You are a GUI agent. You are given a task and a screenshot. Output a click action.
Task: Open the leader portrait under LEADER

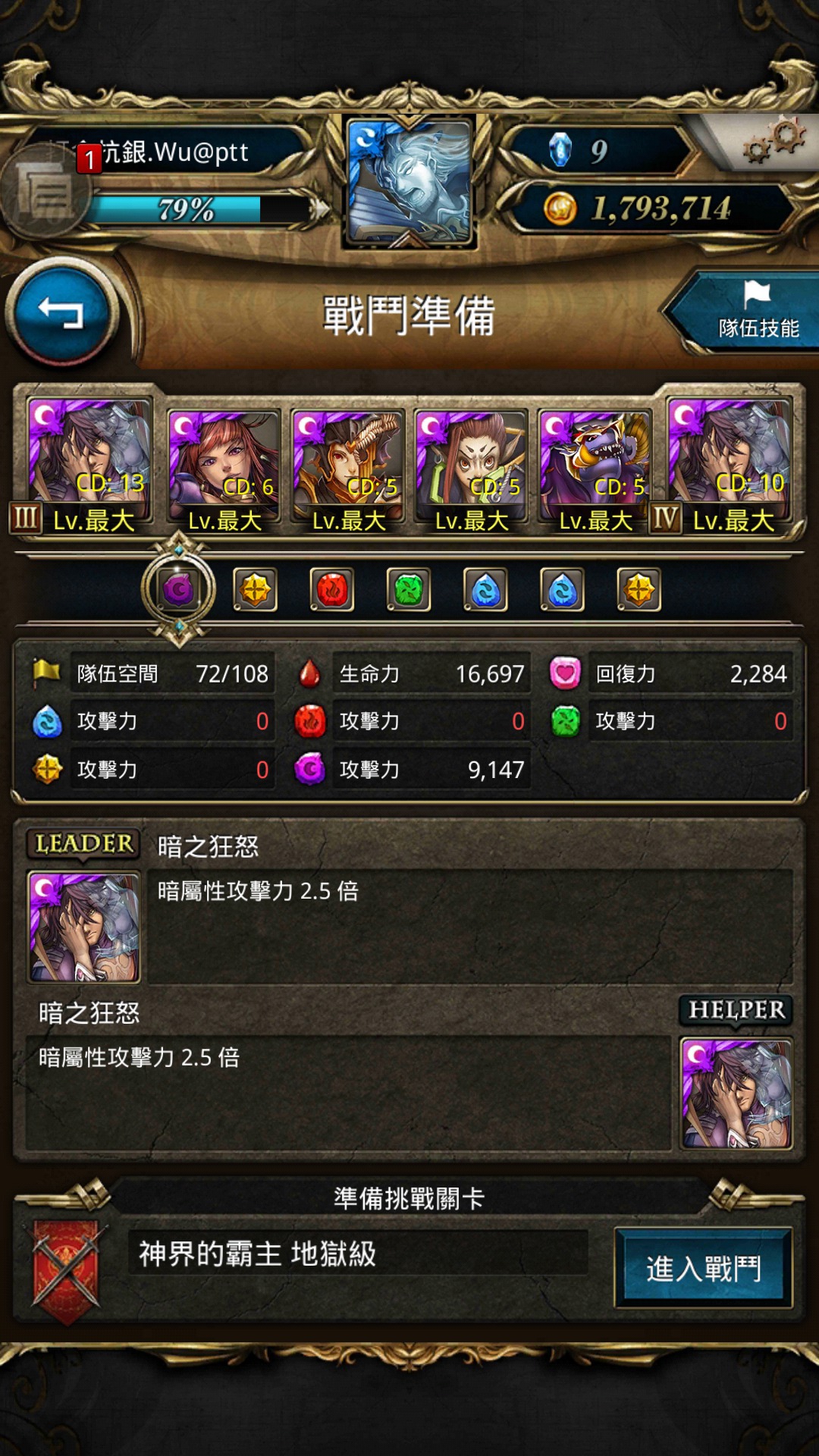point(83,927)
